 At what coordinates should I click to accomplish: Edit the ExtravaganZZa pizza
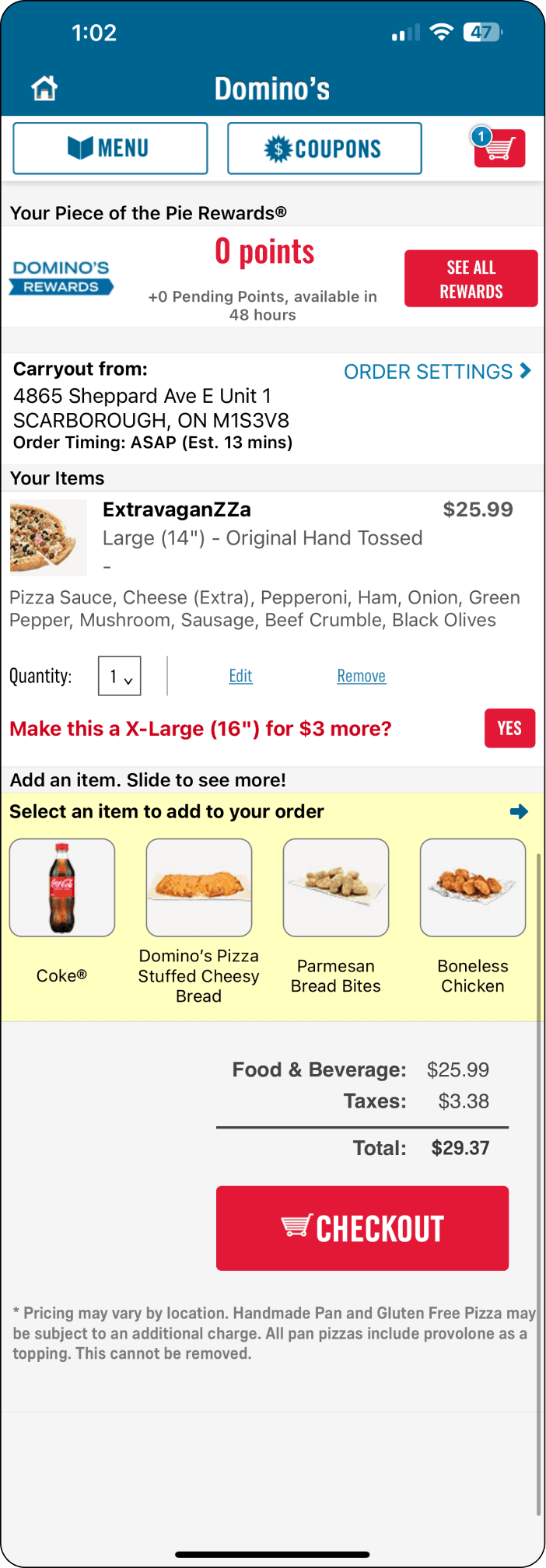pos(240,676)
